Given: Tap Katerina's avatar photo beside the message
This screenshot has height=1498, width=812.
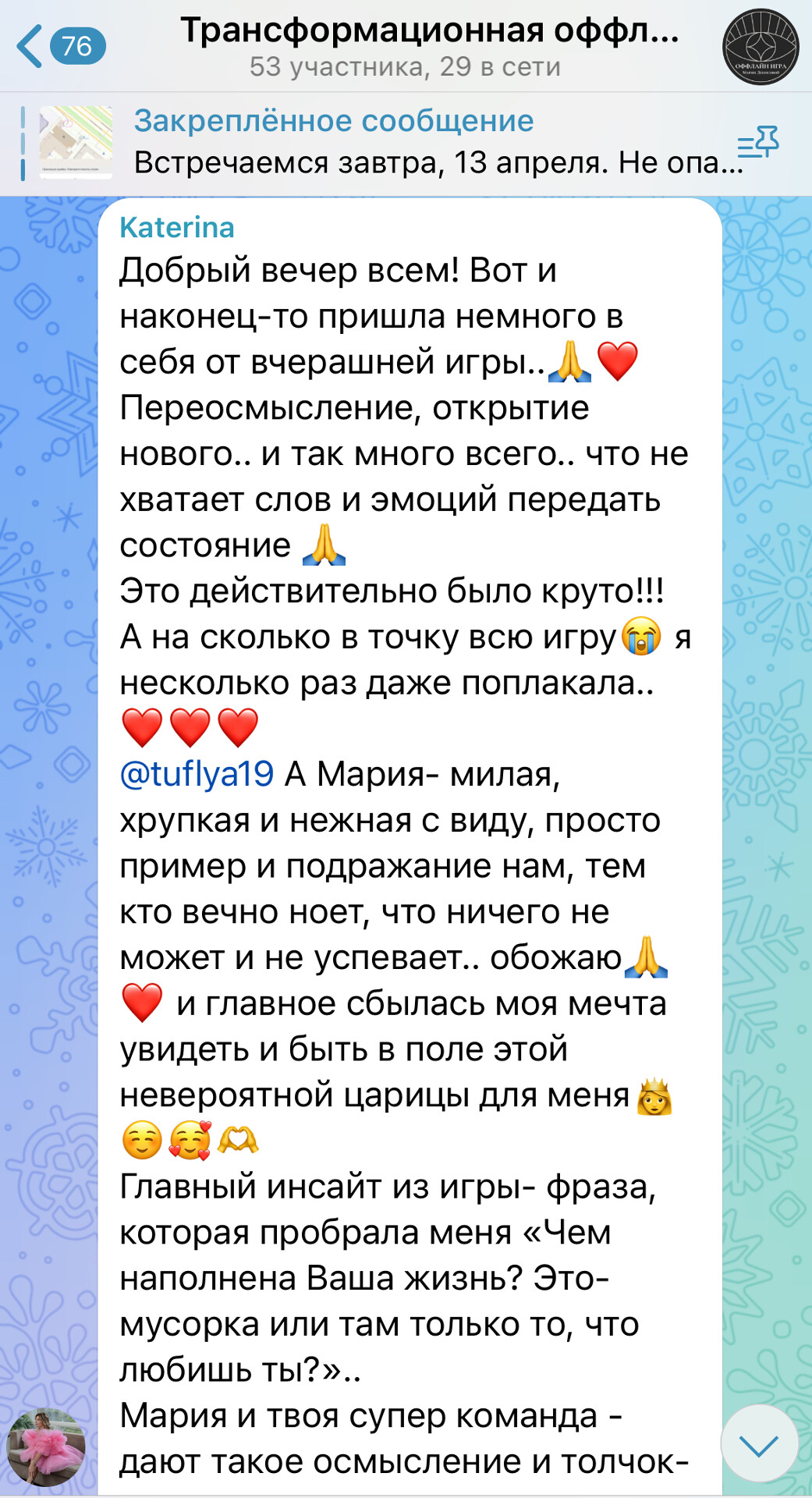Looking at the screenshot, I should (x=47, y=1447).
